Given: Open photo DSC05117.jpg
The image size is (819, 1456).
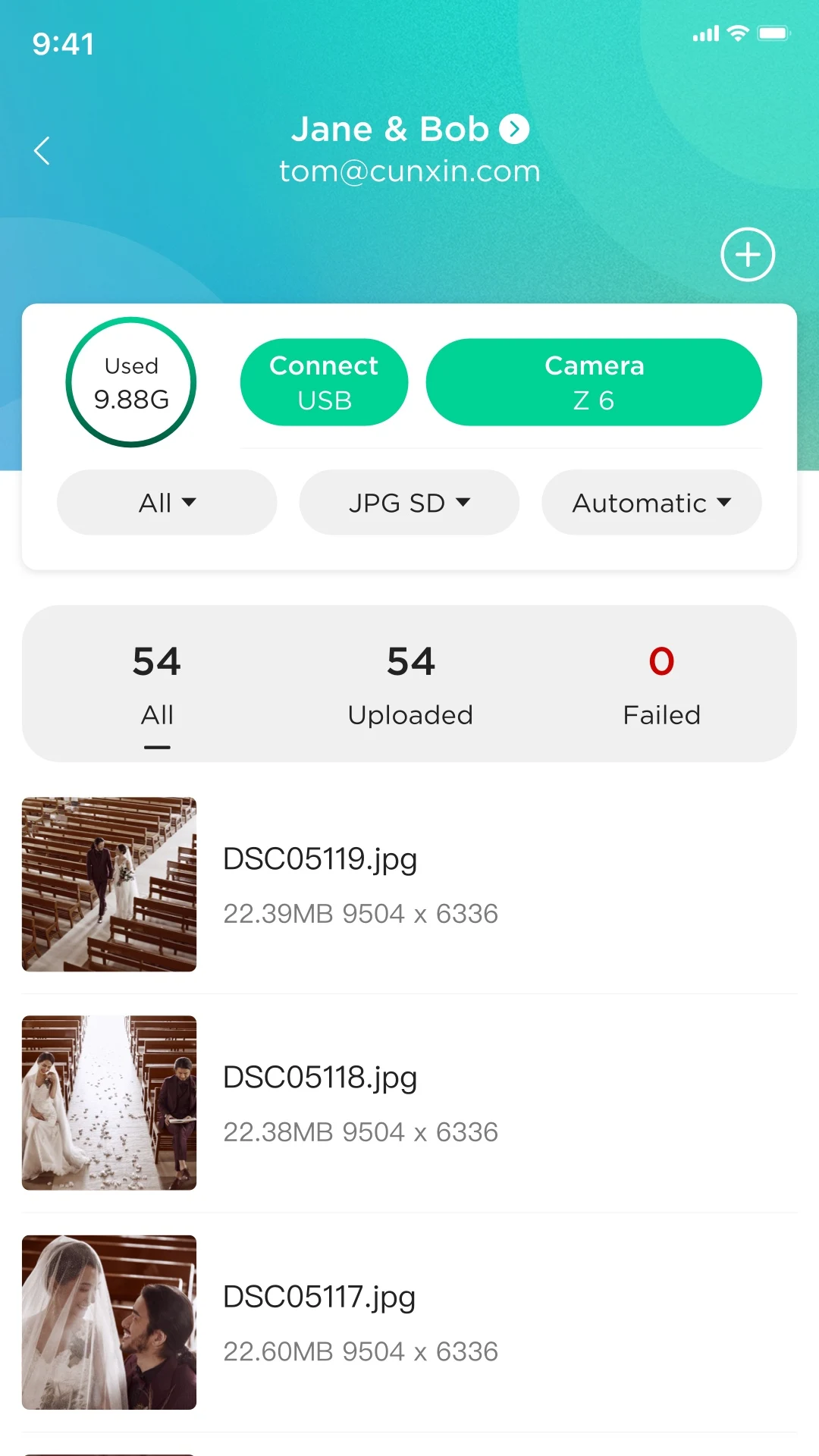Looking at the screenshot, I should [x=409, y=1323].
